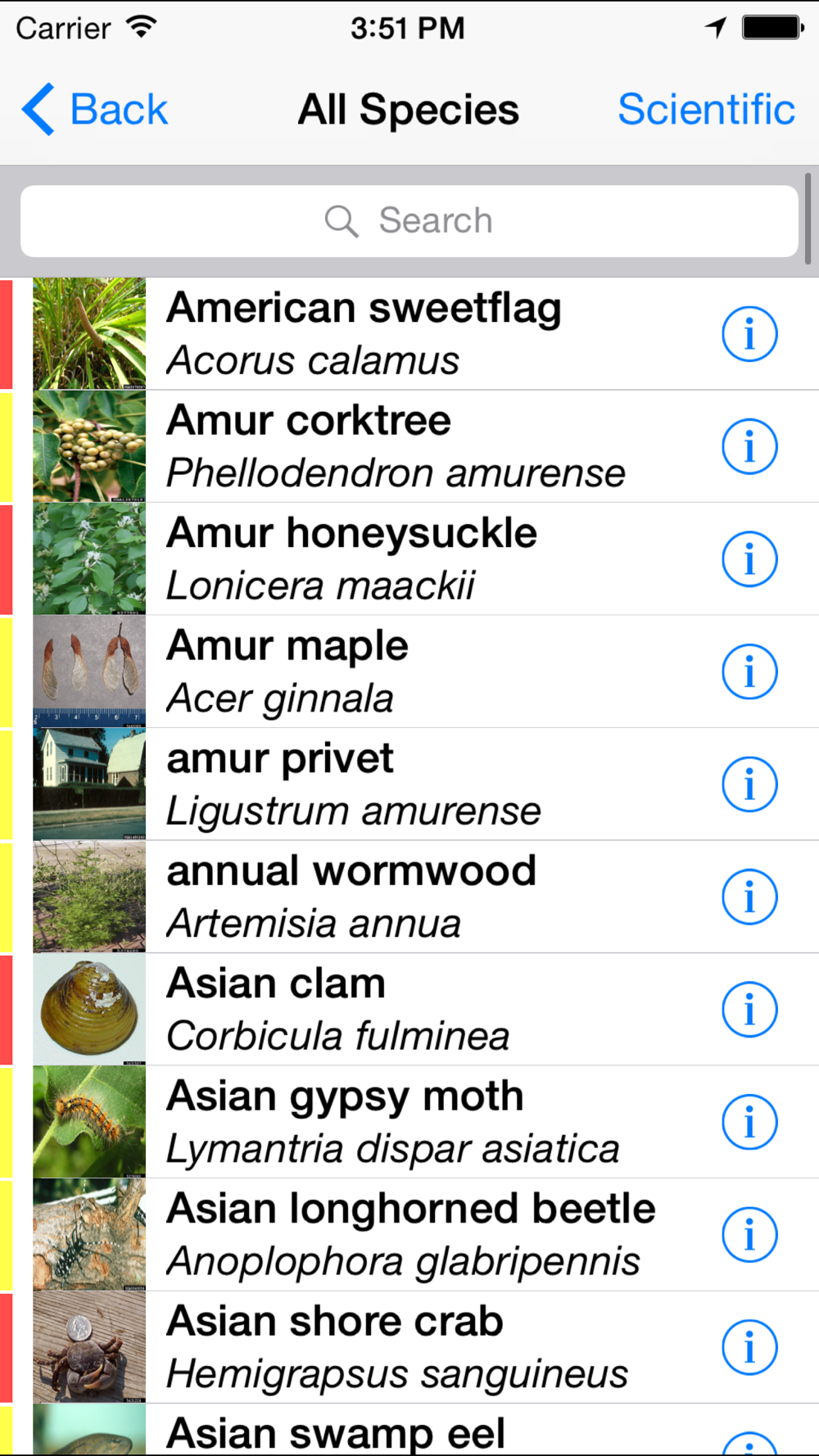This screenshot has width=819, height=1456.
Task: Tap the Search species field
Action: (x=409, y=221)
